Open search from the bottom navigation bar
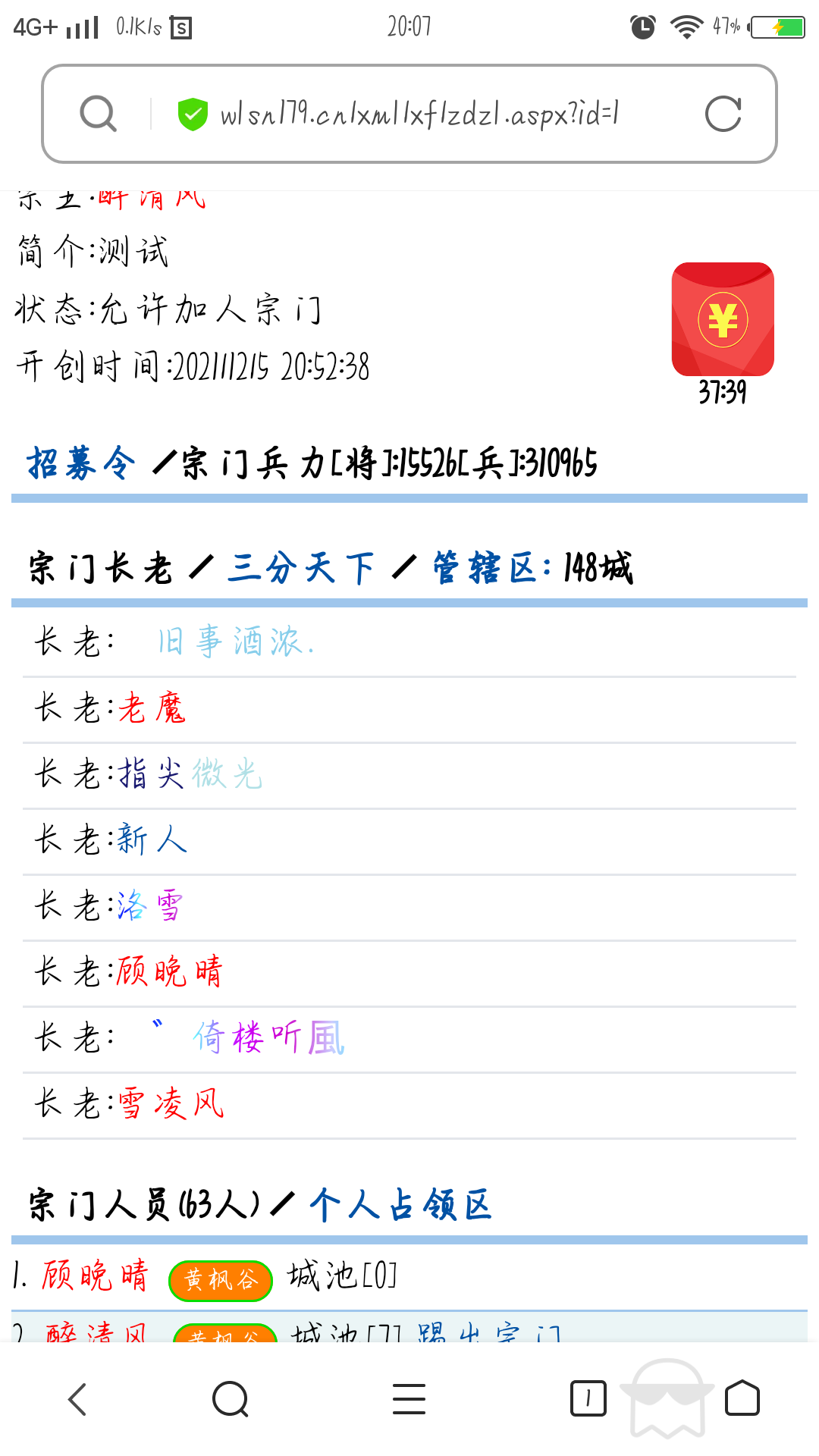The height and width of the screenshot is (1456, 819). pos(231,1399)
